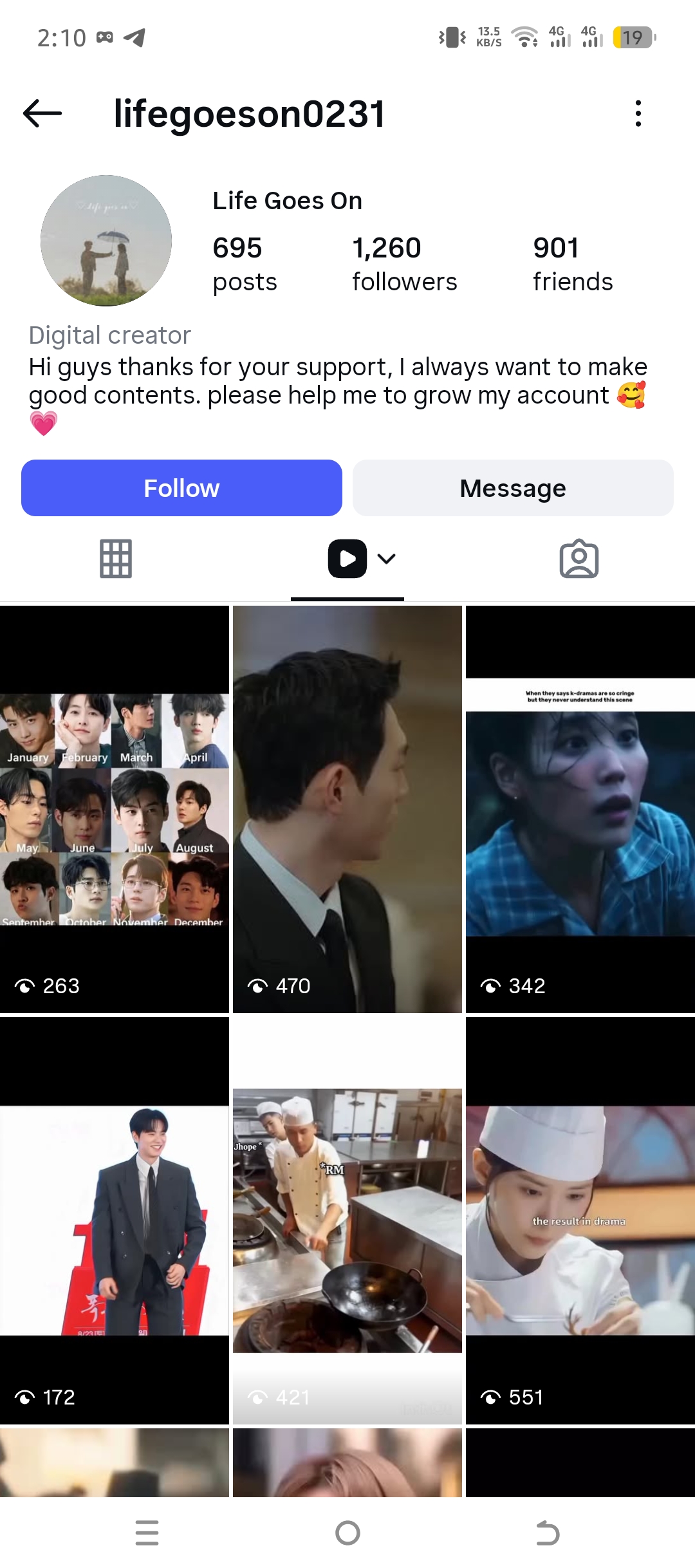Screen dimensions: 695x1568
Task: Play the kitchen reel with 421 views
Action: tap(347, 1220)
